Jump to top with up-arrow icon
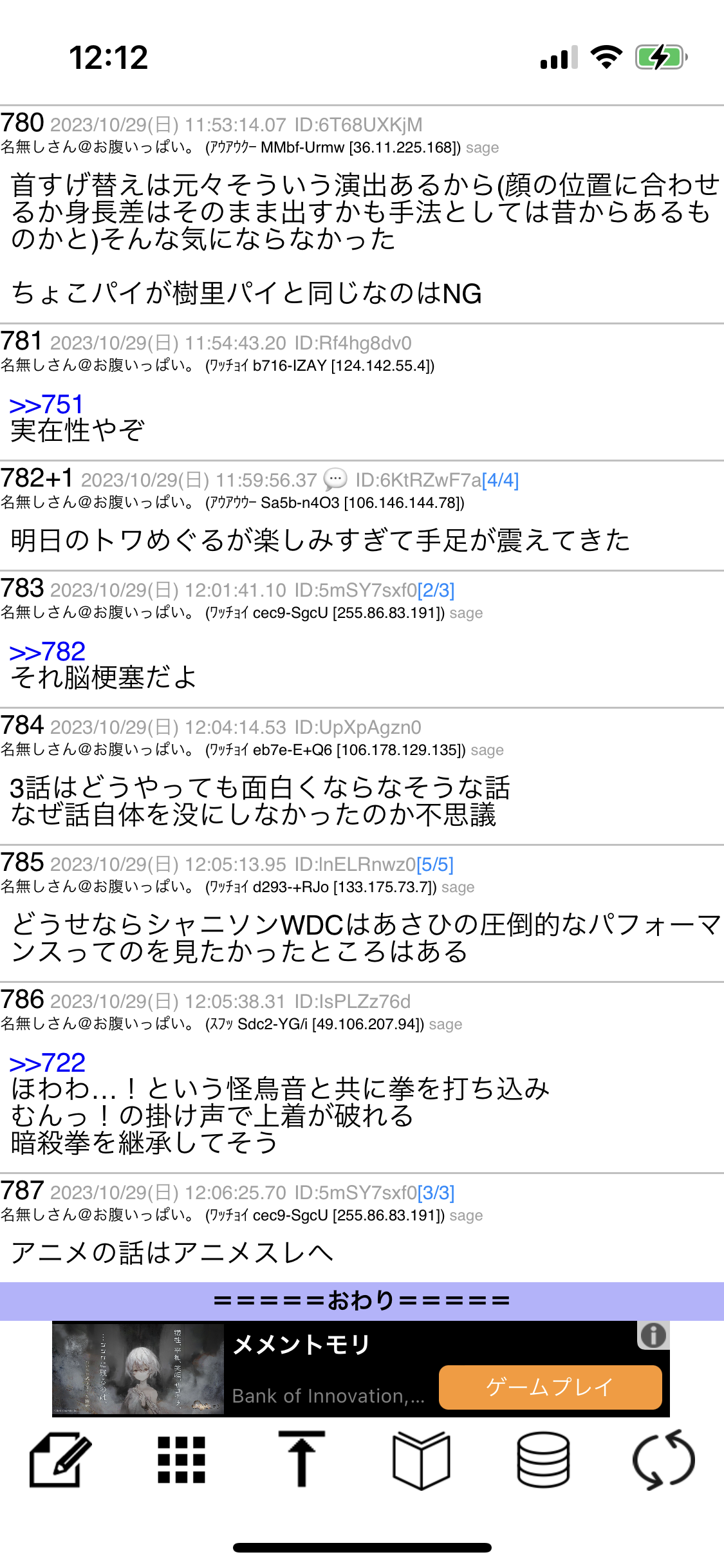 pos(301,1459)
